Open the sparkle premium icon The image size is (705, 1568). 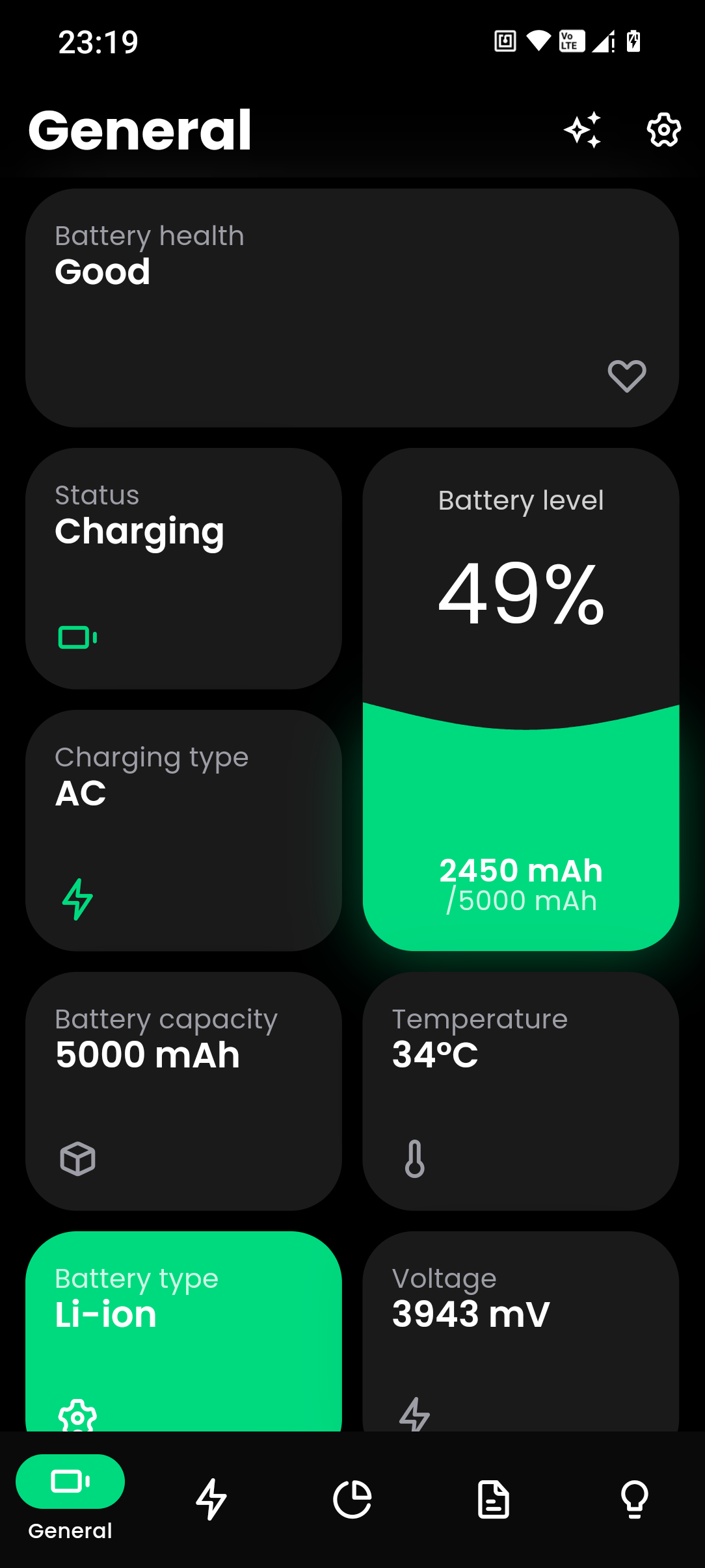click(583, 130)
